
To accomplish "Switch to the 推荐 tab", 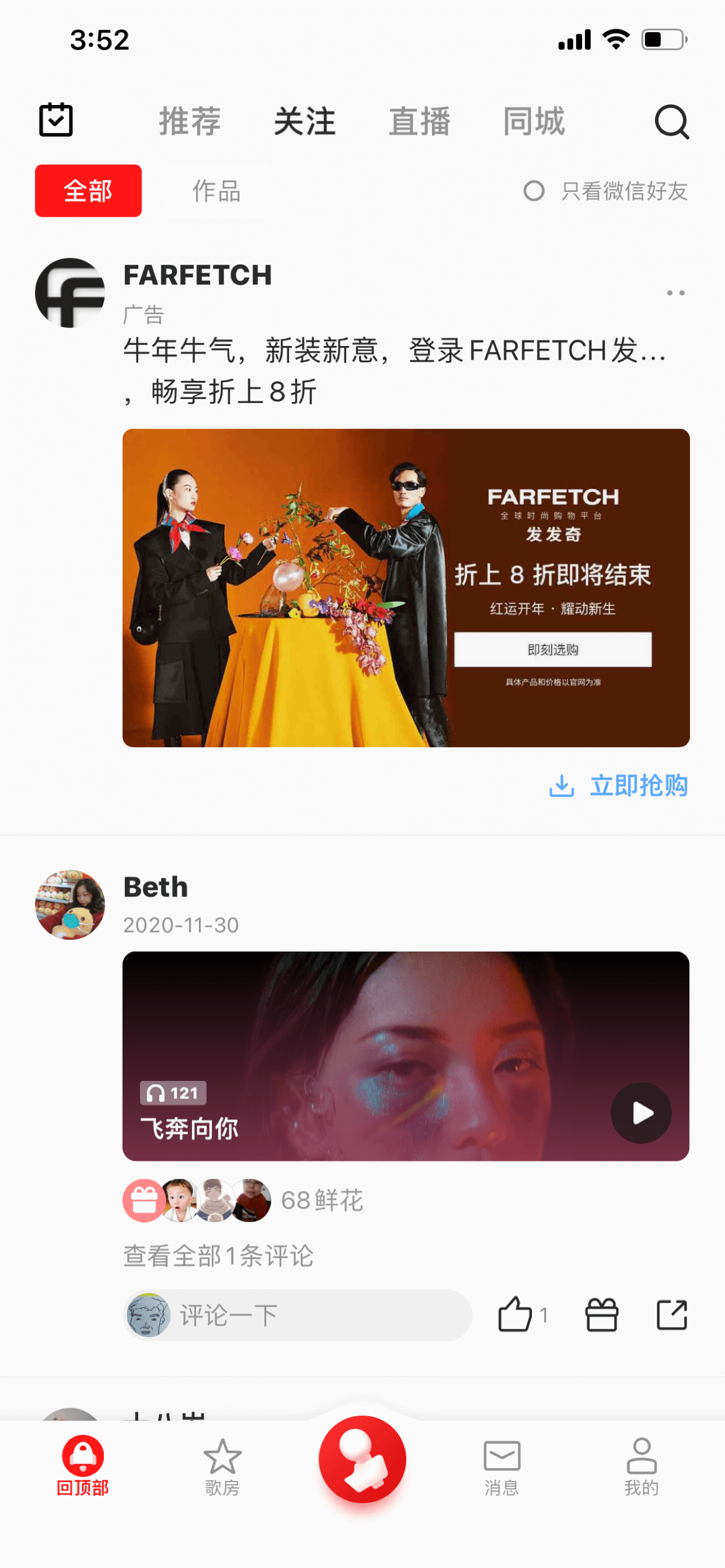I will pos(190,121).
